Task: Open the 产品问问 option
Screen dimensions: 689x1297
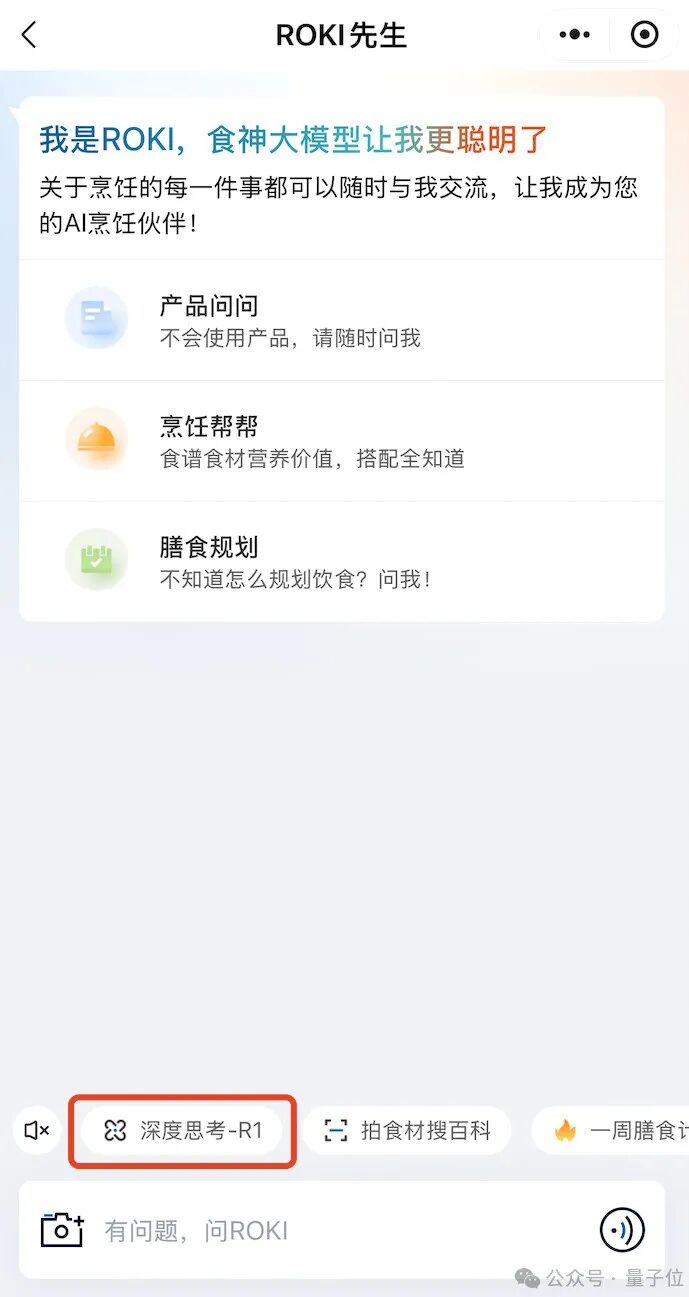Action: pos(342,320)
